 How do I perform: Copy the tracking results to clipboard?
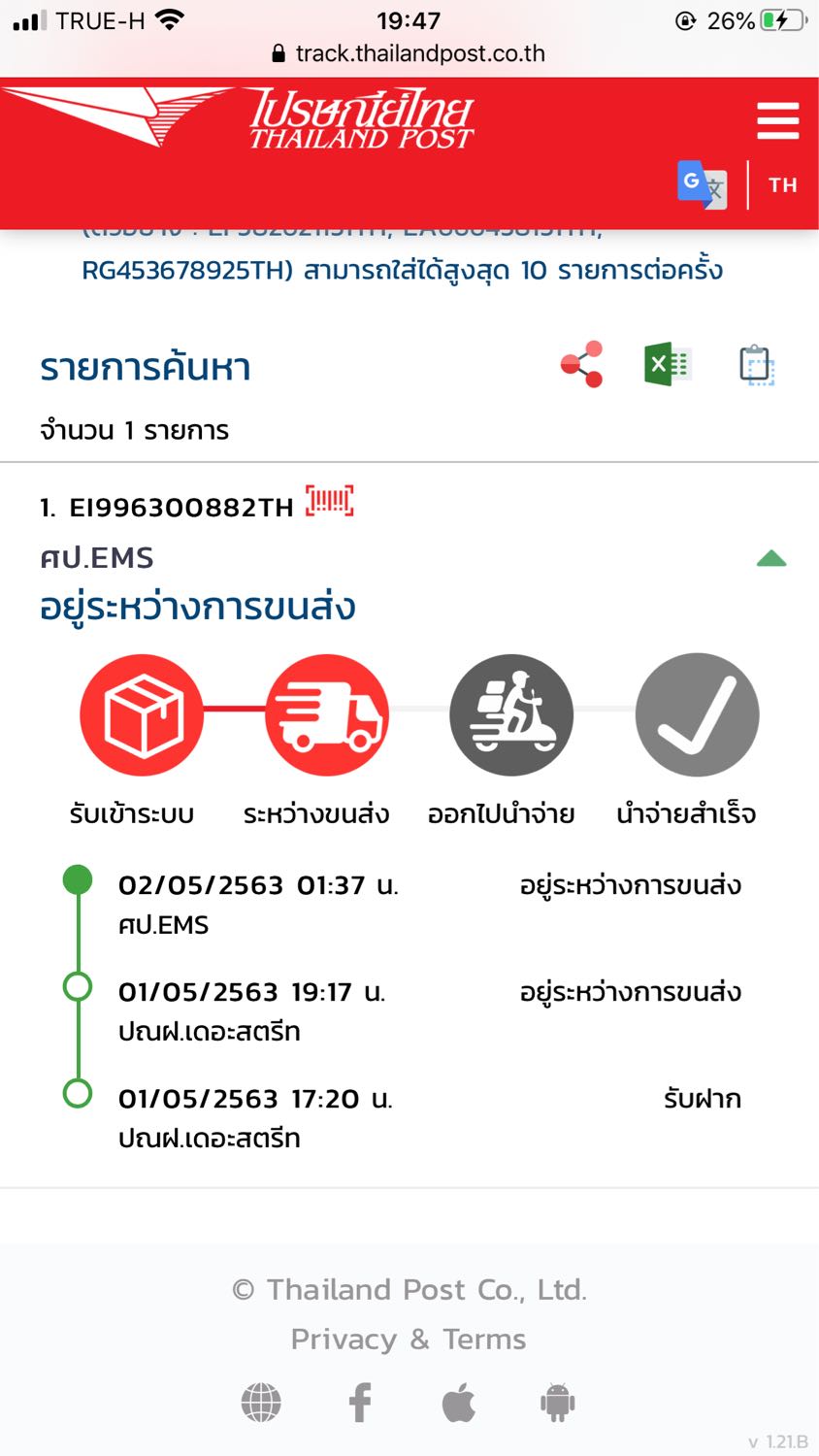pyautogui.click(x=756, y=365)
